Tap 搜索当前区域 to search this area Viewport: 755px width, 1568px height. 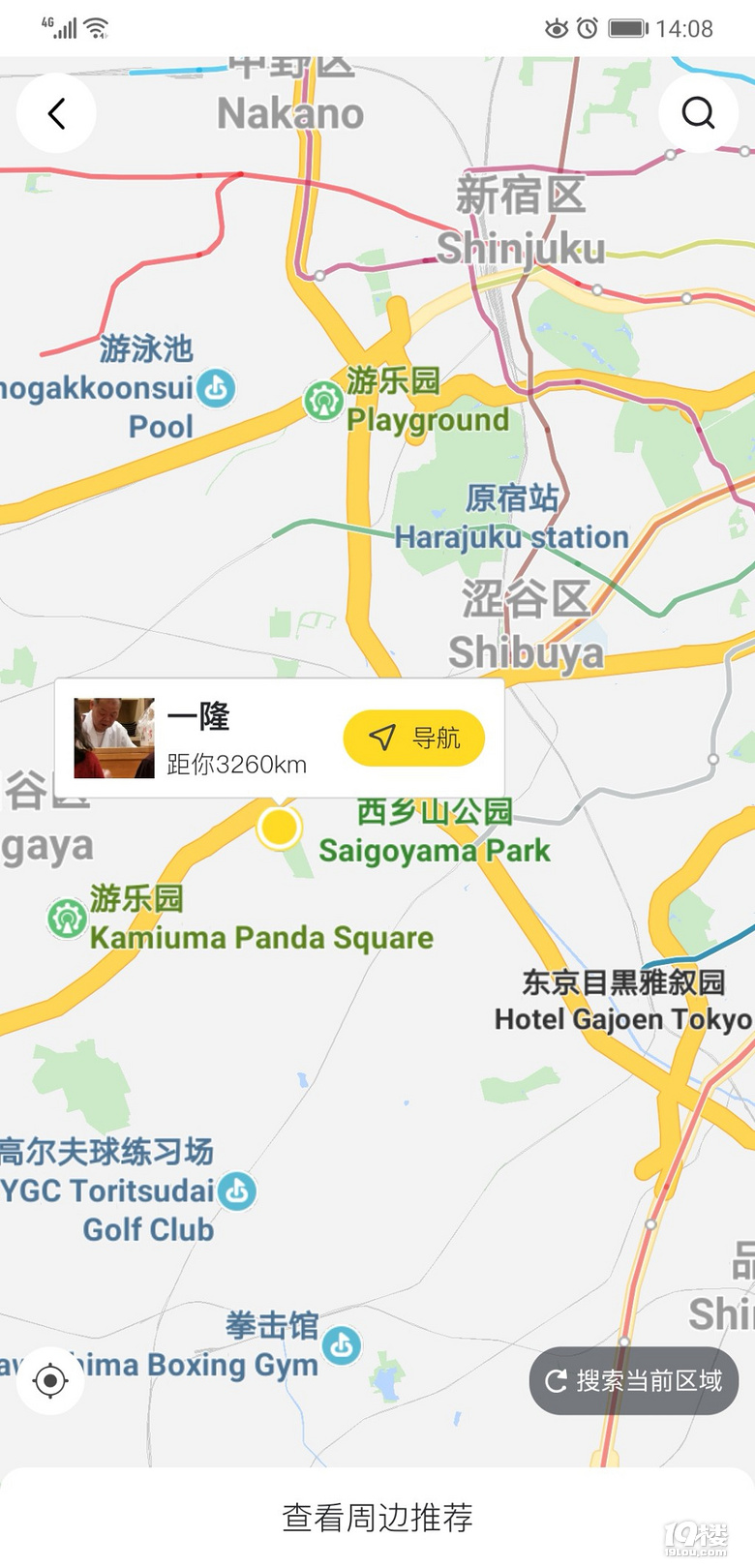(x=634, y=1380)
